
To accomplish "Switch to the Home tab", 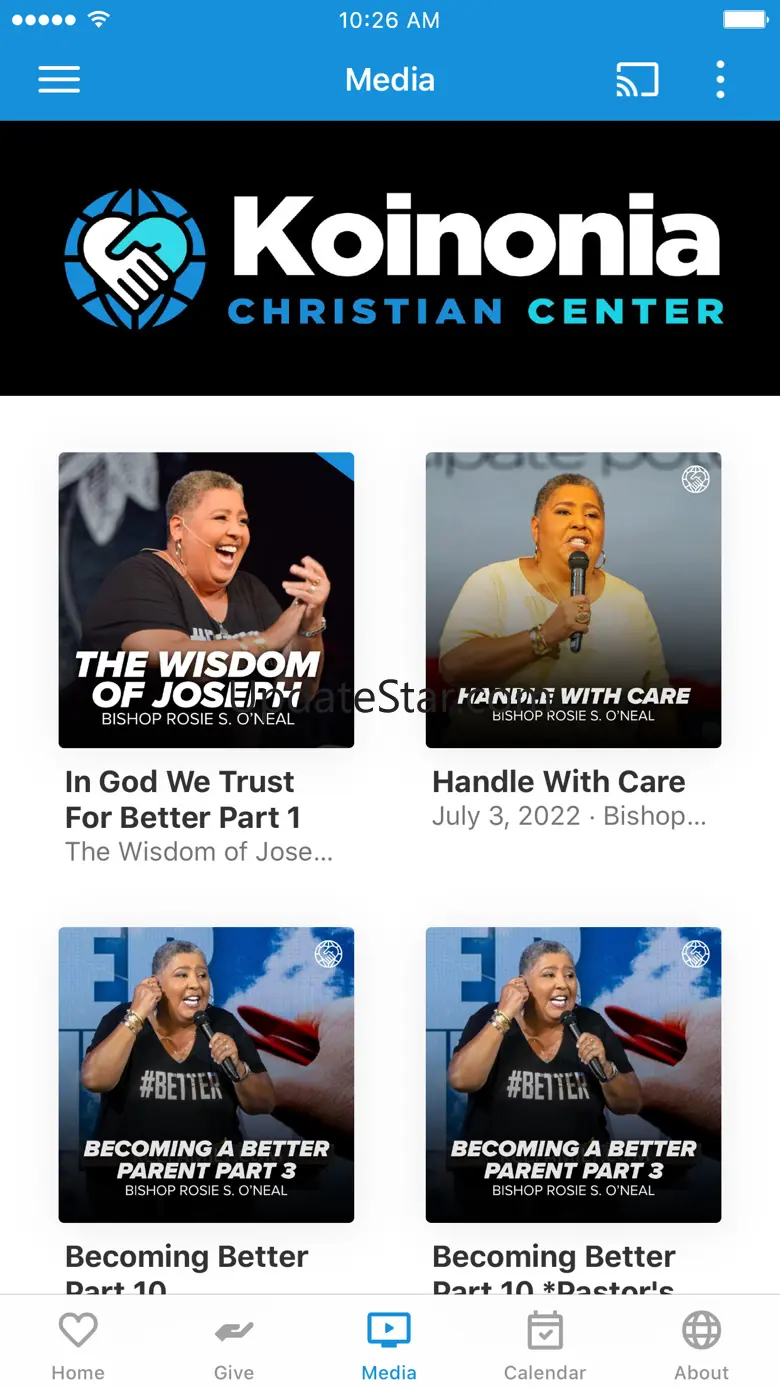I will pyautogui.click(x=78, y=1345).
